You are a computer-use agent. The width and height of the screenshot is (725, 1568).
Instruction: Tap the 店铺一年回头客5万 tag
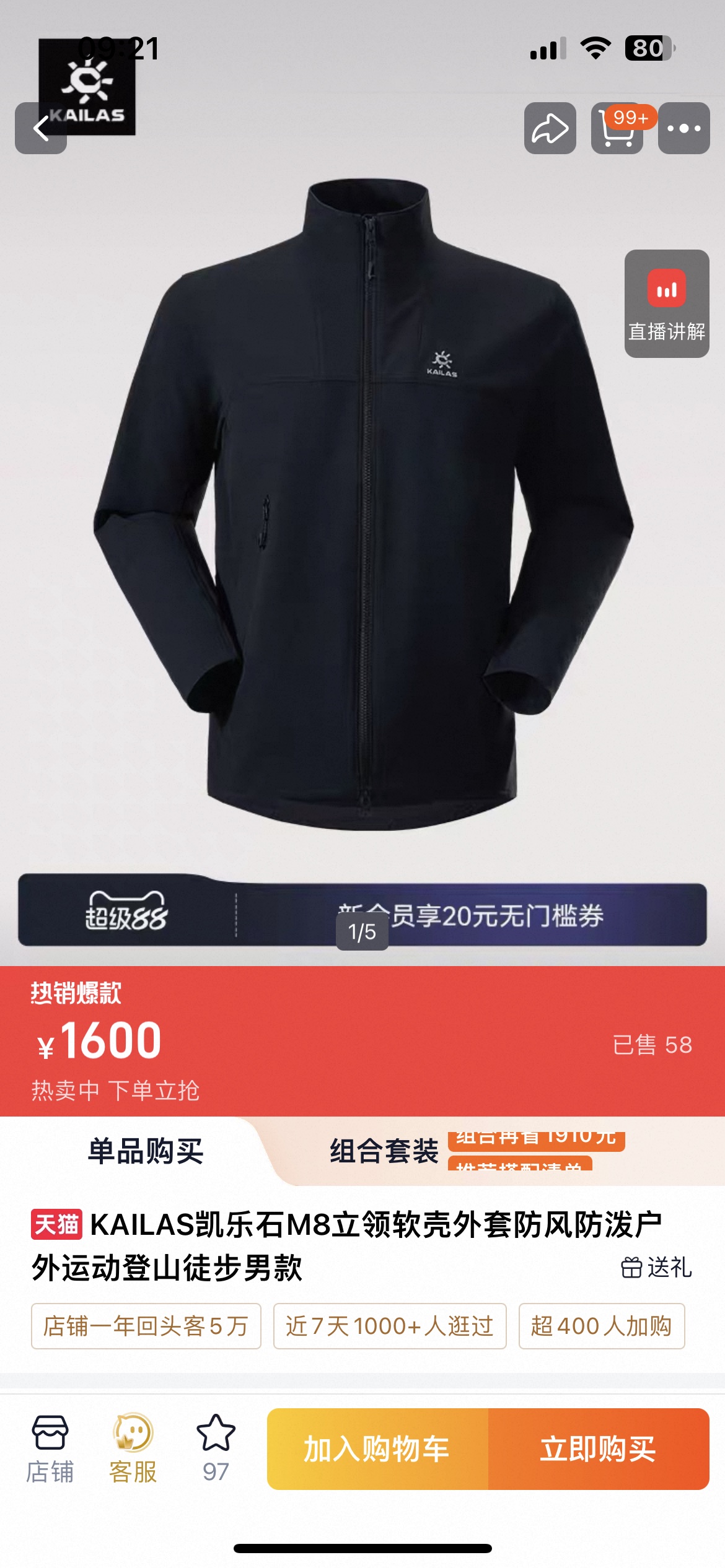coord(146,1326)
